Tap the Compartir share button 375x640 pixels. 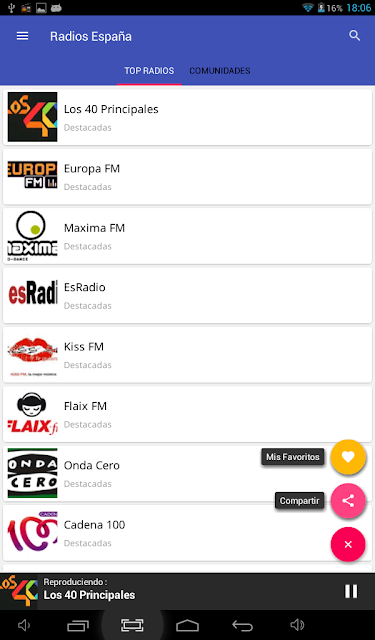point(348,500)
